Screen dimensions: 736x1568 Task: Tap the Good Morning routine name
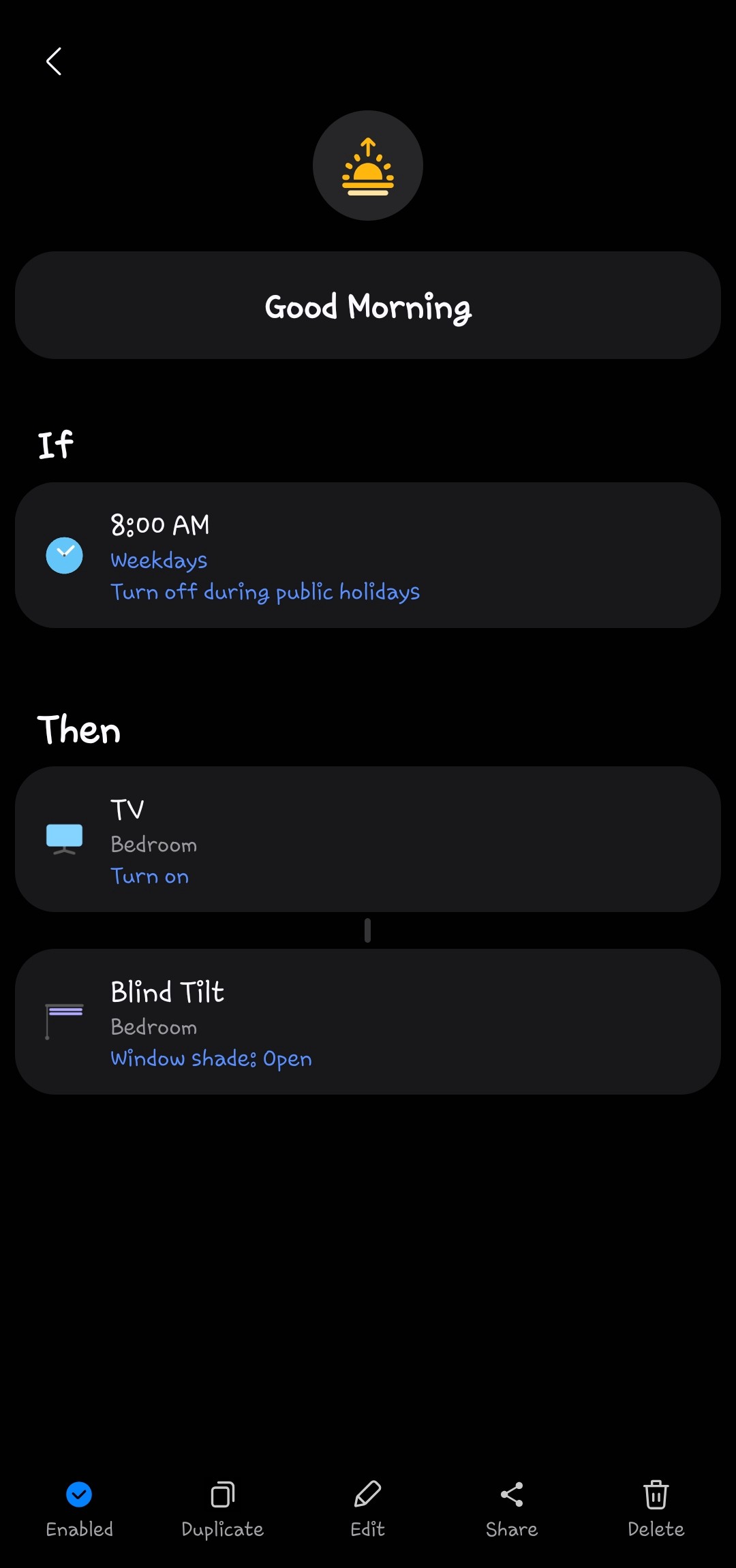[x=368, y=305]
